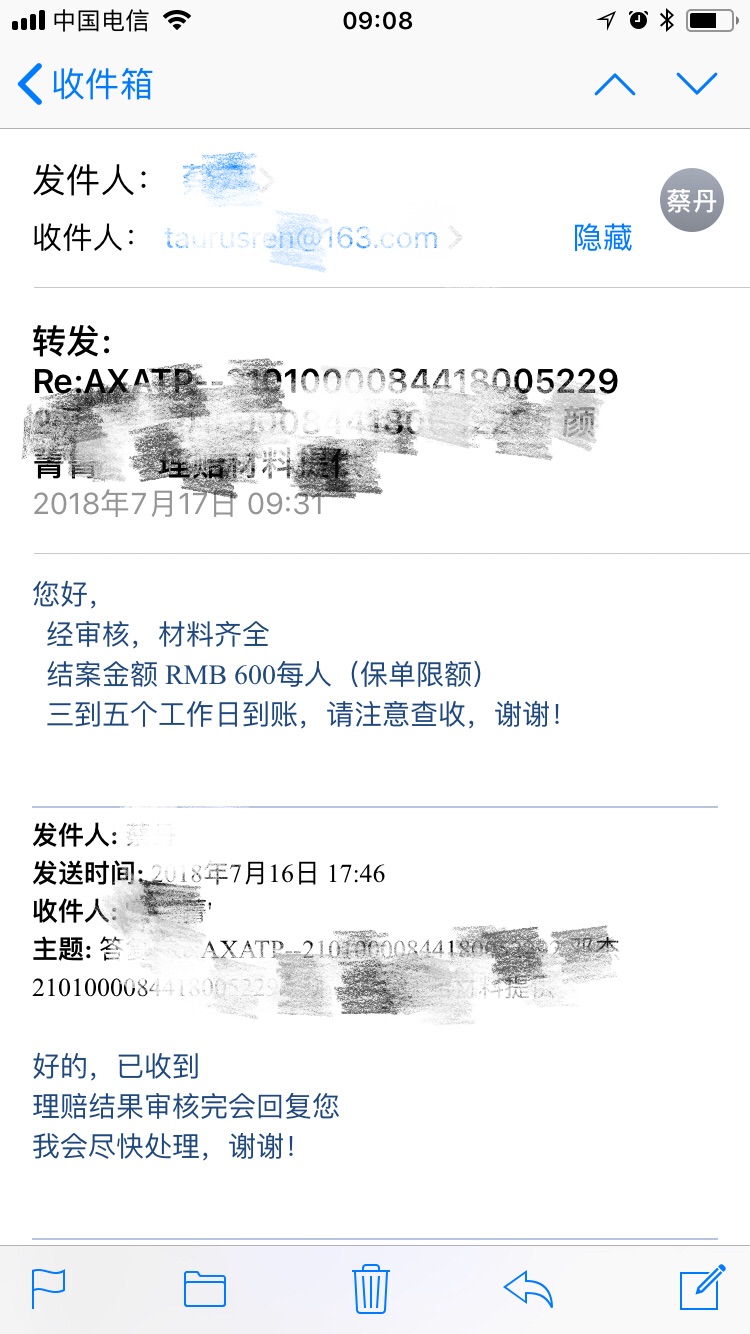The image size is (750, 1334).
Task: Go back to 收件箱
Action: tap(86, 84)
